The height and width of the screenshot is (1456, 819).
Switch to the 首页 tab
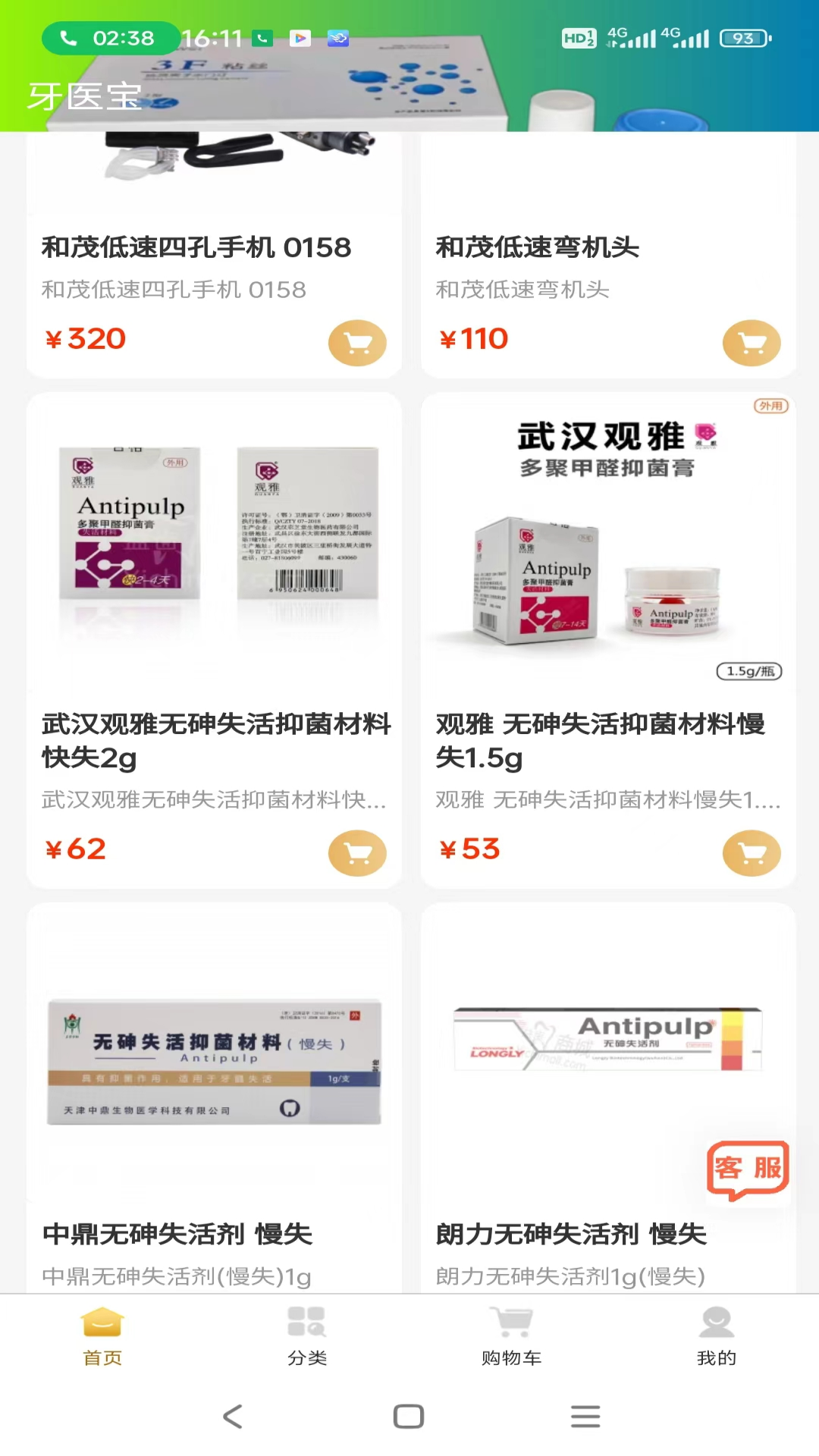coord(102,1336)
